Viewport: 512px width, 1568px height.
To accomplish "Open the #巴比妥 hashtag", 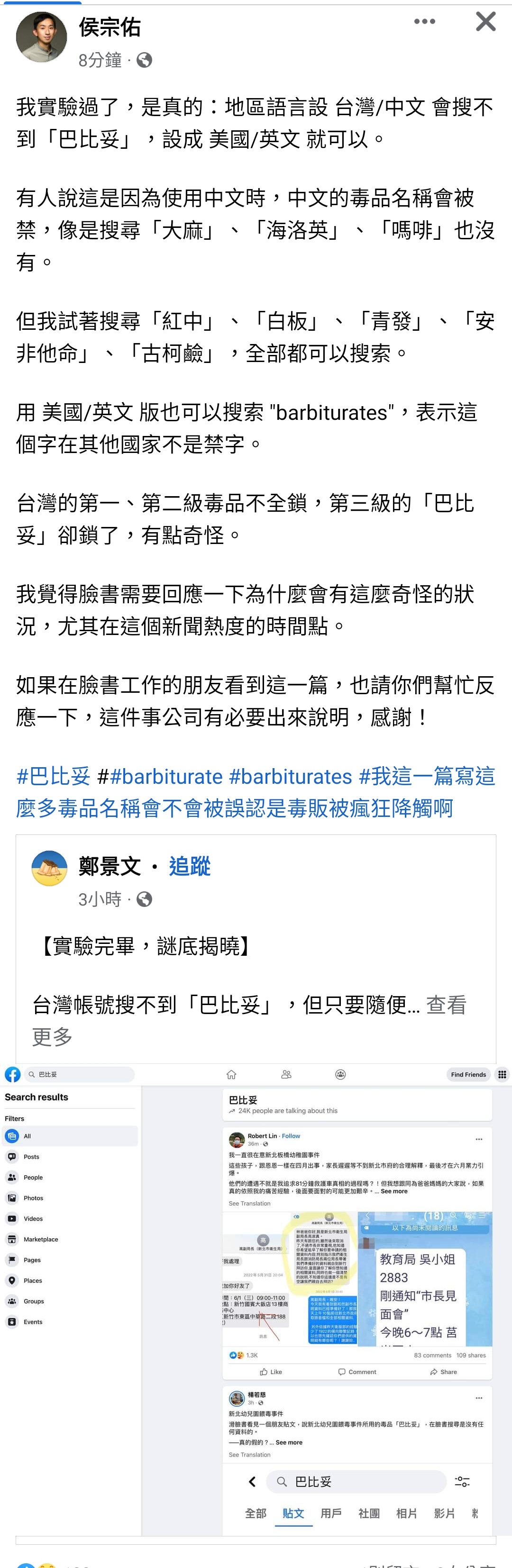I will tap(54, 776).
